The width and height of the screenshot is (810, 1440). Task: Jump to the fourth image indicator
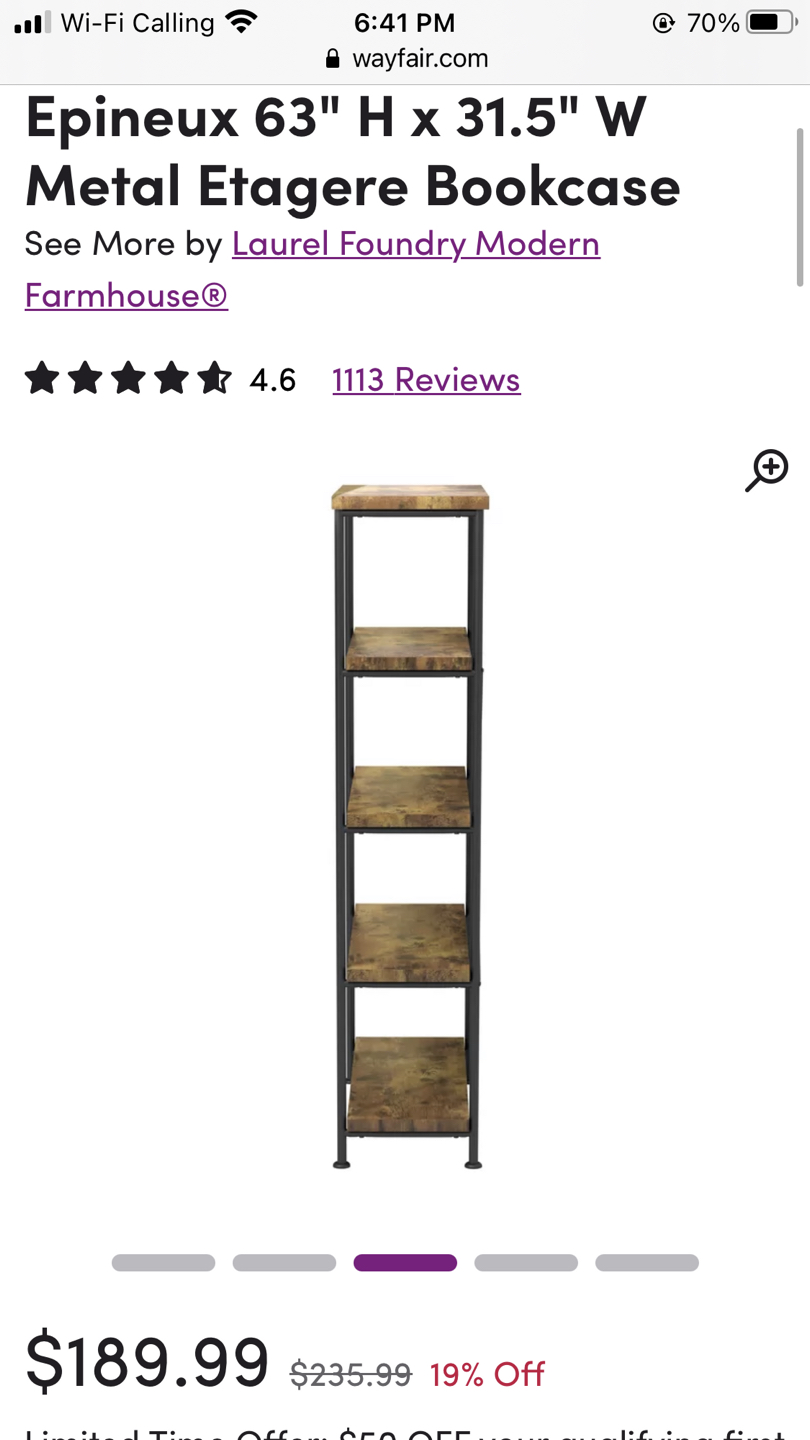pos(526,1263)
